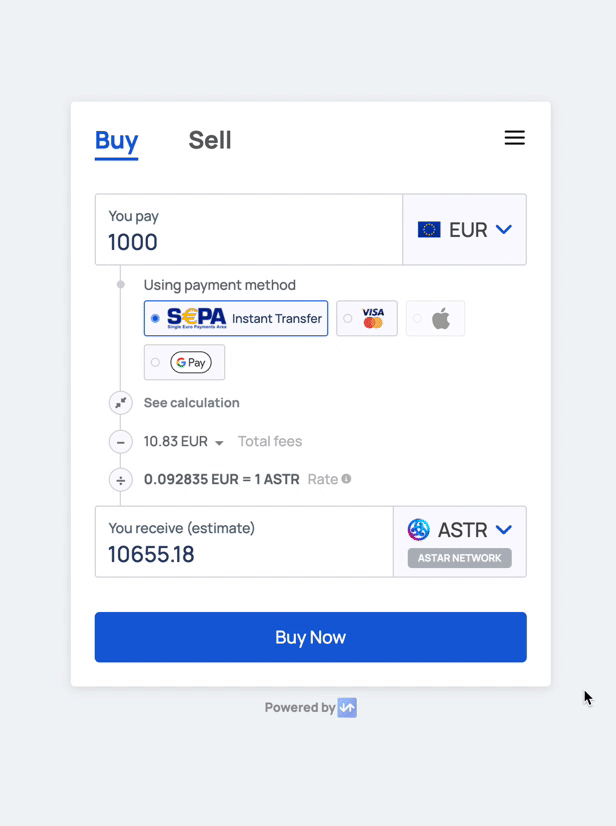Select SEPA Instant Transfer payment method

click(x=236, y=318)
